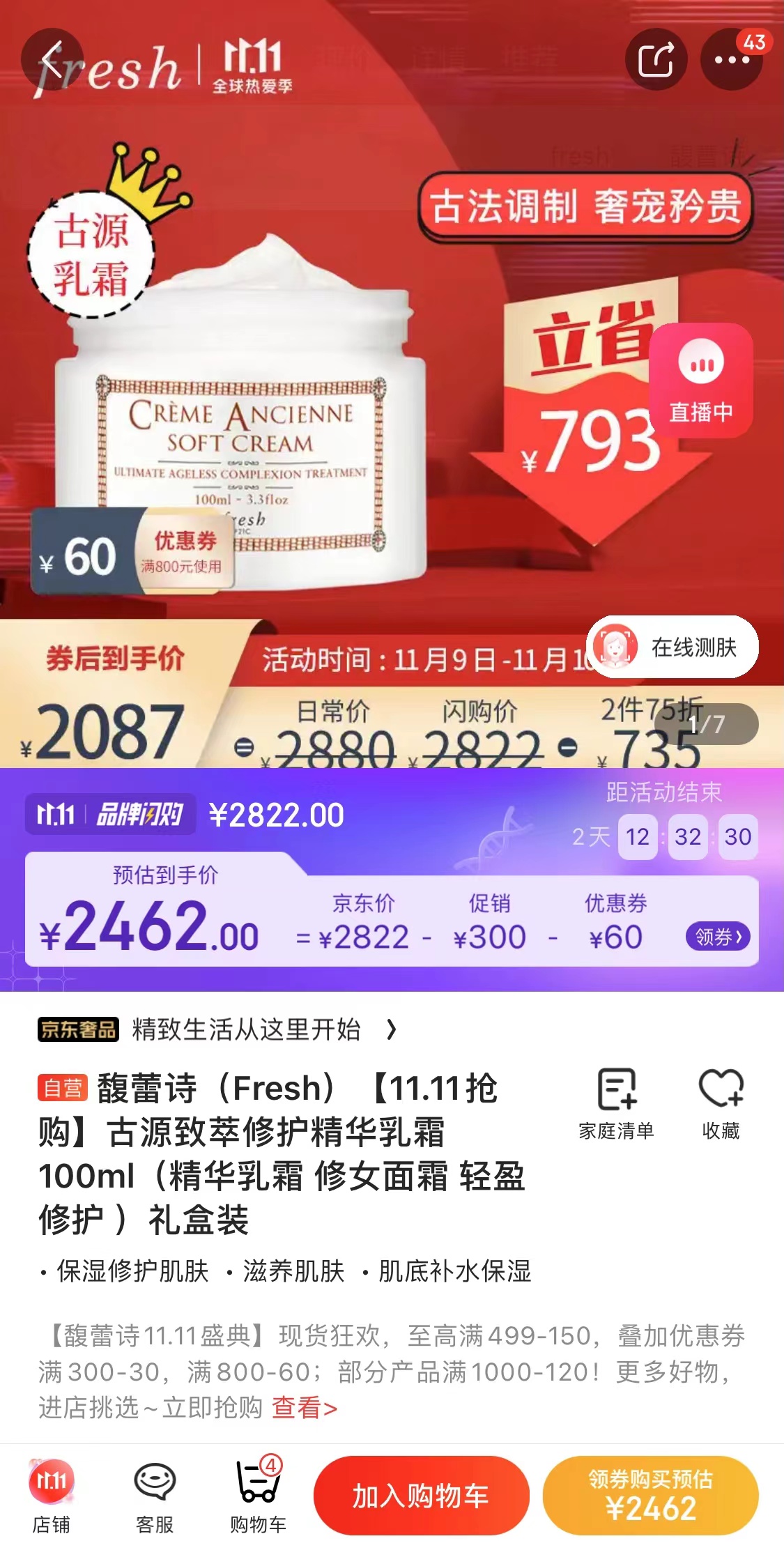Open the 购物车 shopping cart
The height and width of the screenshot is (1550, 784).
click(258, 1494)
